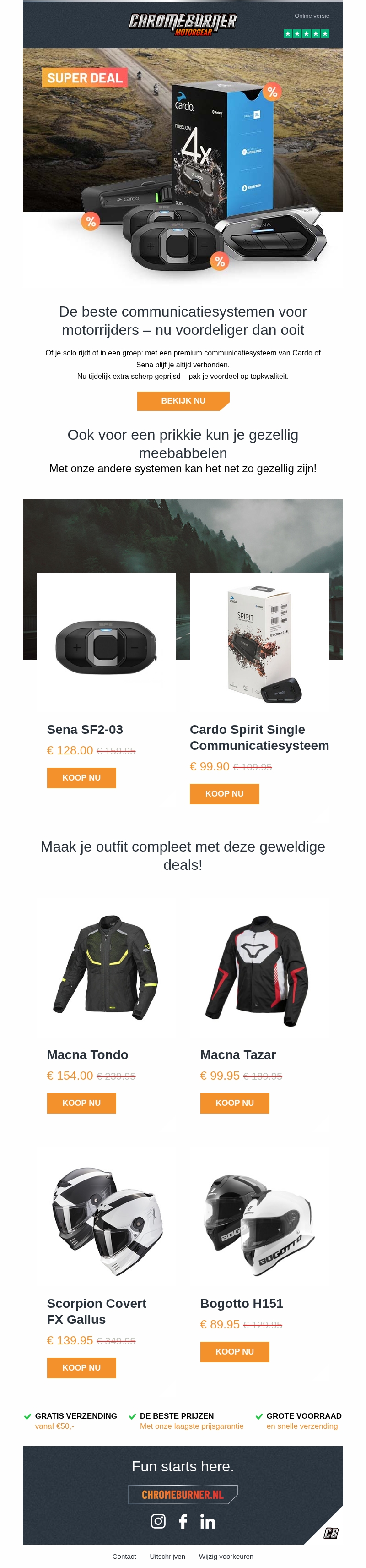Open the Scorpion Covert FX Gallus helmet image

pyautogui.click(x=107, y=1223)
